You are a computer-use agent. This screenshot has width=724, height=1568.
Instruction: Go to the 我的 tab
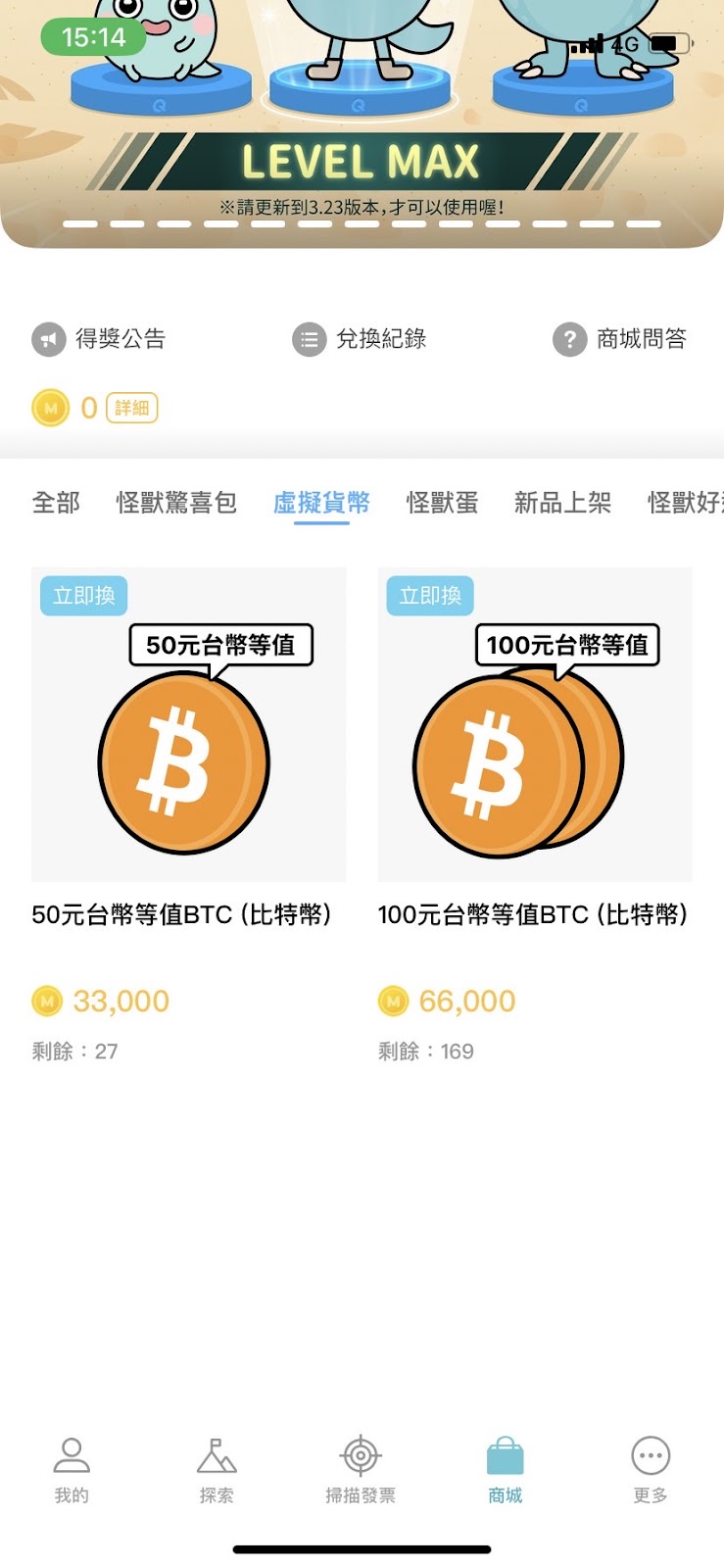(72, 1470)
